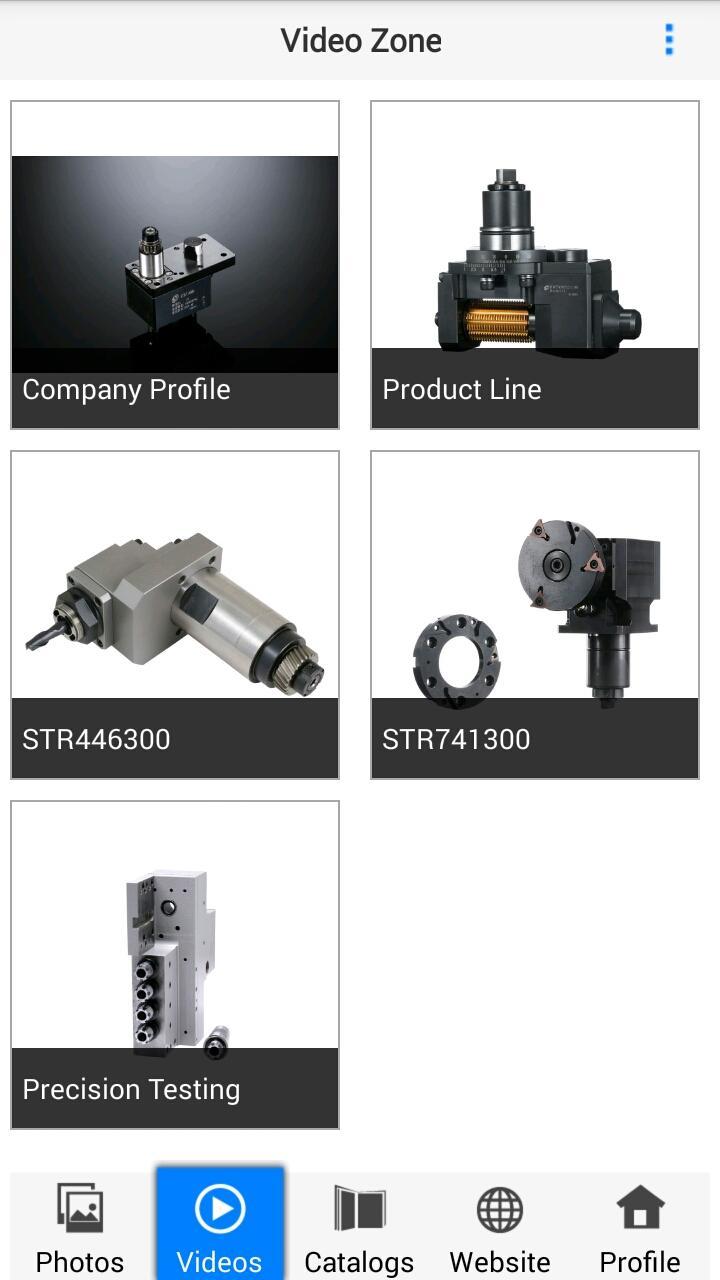Open the Company Profile video
720x1280 pixels.
click(175, 265)
